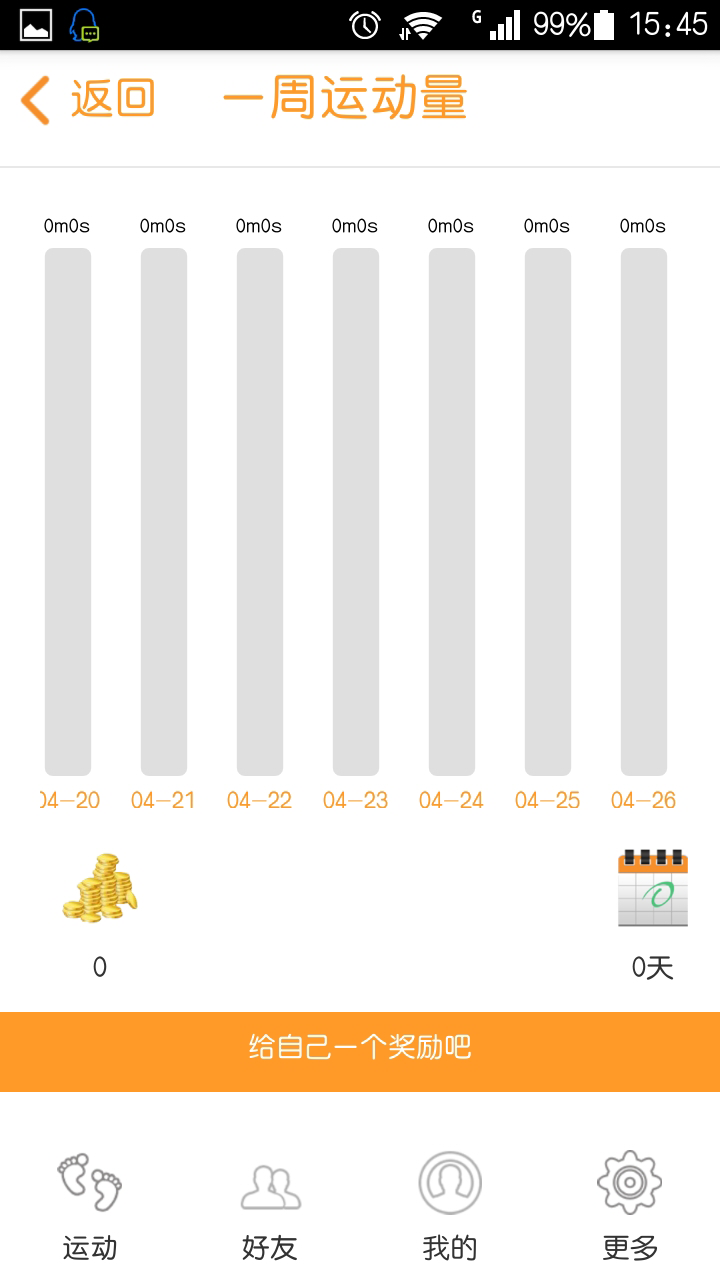The width and height of the screenshot is (720, 1280).
Task: Open the 更多 settings tab
Action: coord(630,1205)
